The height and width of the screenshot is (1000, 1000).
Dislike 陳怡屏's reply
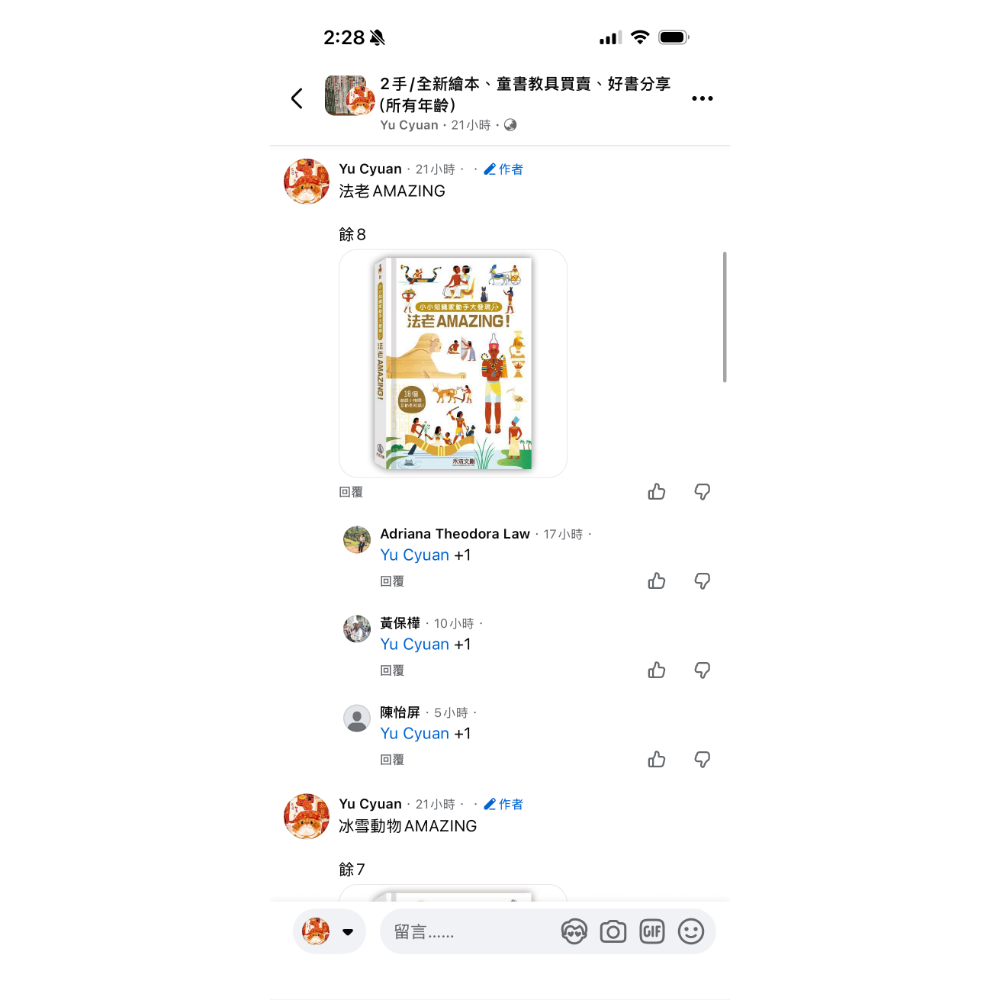[702, 760]
